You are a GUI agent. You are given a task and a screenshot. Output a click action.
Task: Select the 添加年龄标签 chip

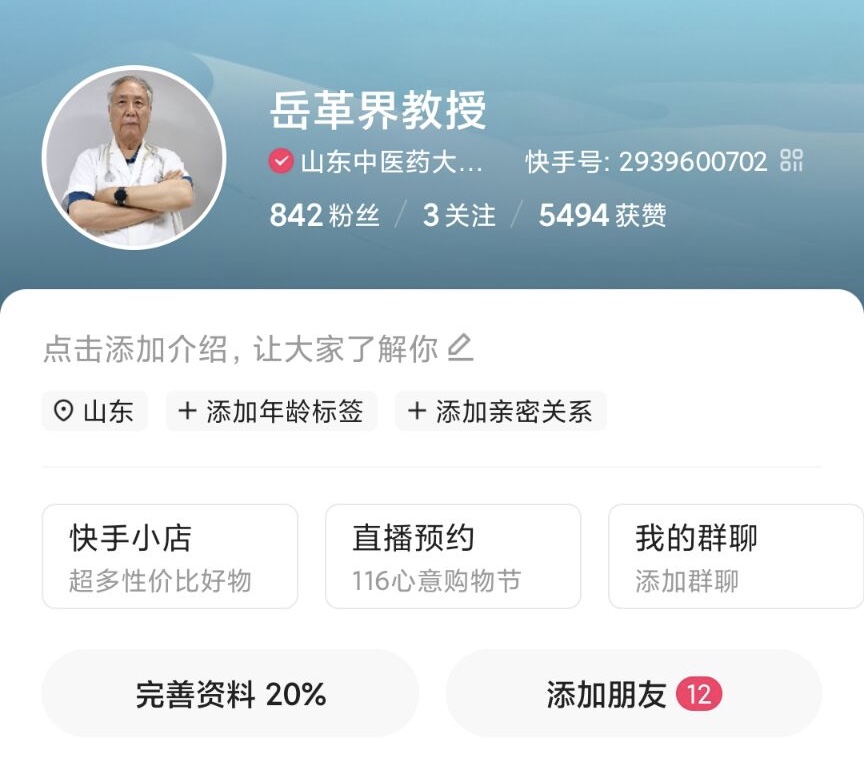[271, 411]
